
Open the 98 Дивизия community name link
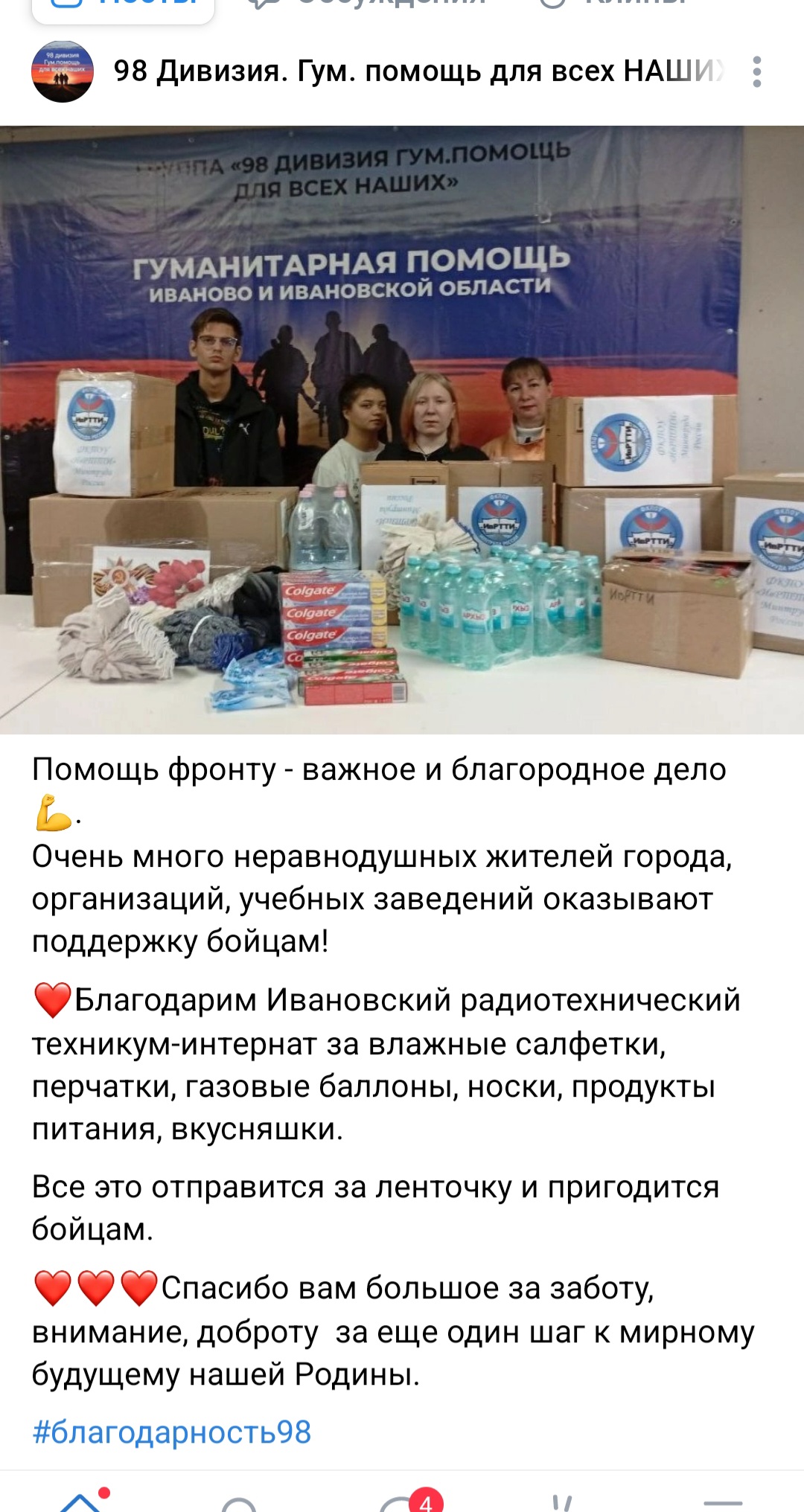tap(417, 72)
